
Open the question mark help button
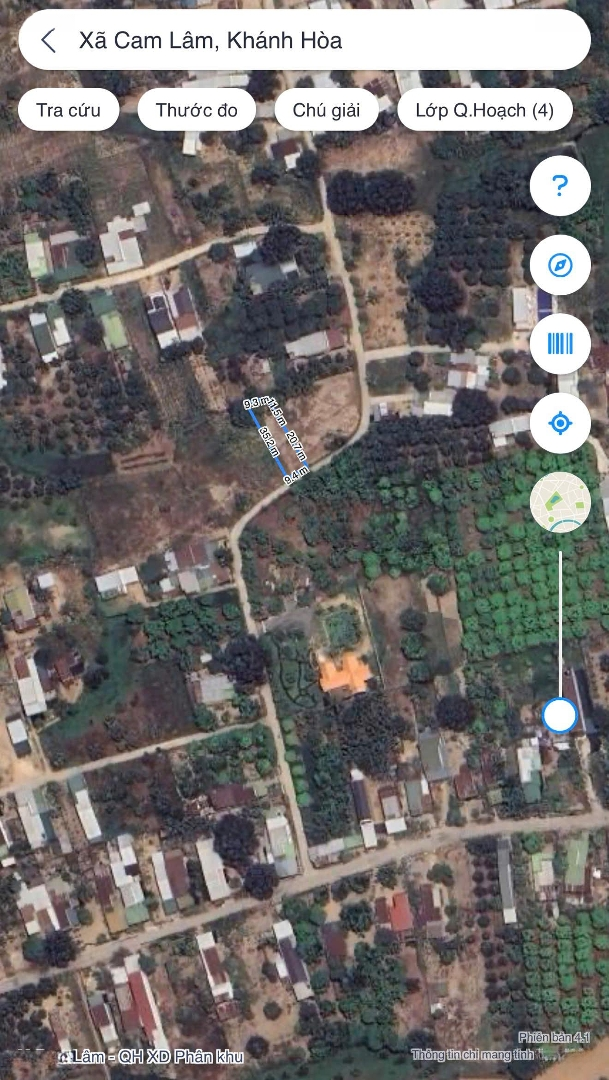point(560,185)
